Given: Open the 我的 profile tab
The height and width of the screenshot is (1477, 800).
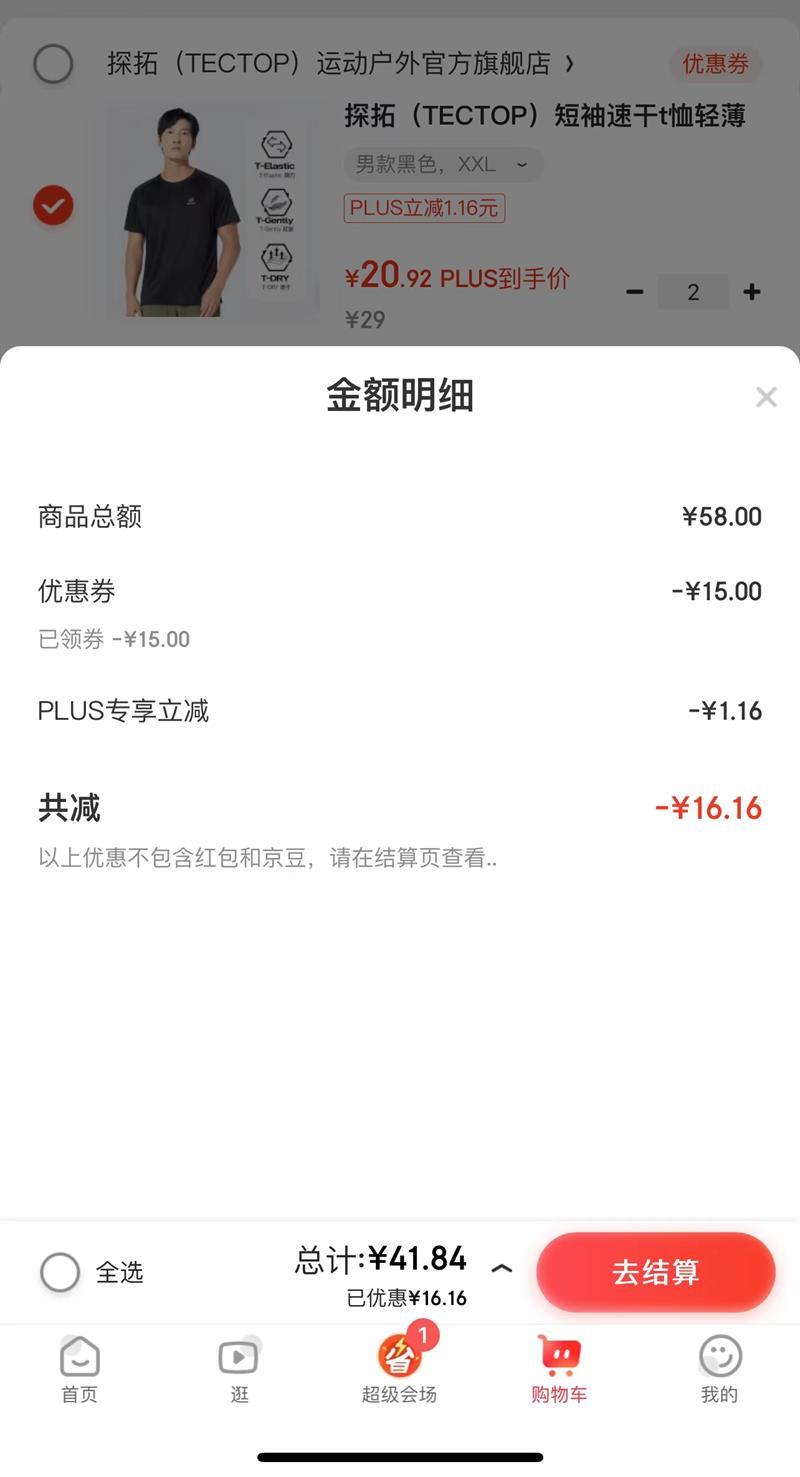Looking at the screenshot, I should [x=719, y=1369].
